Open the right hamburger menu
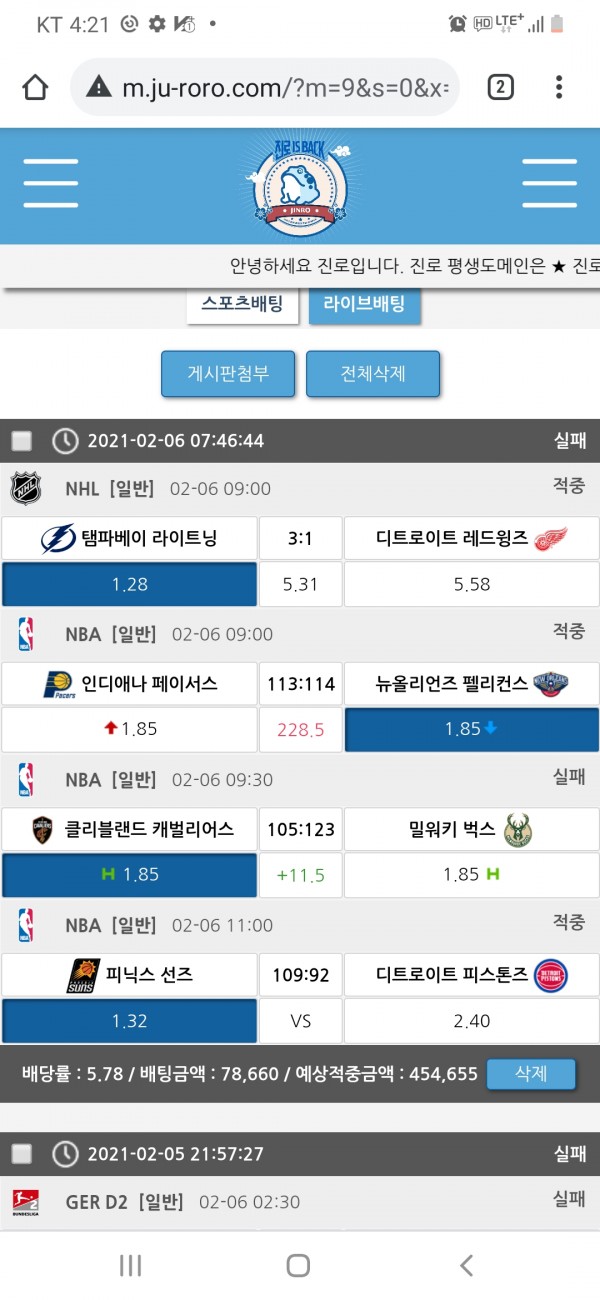600x1300 pixels. point(549,183)
